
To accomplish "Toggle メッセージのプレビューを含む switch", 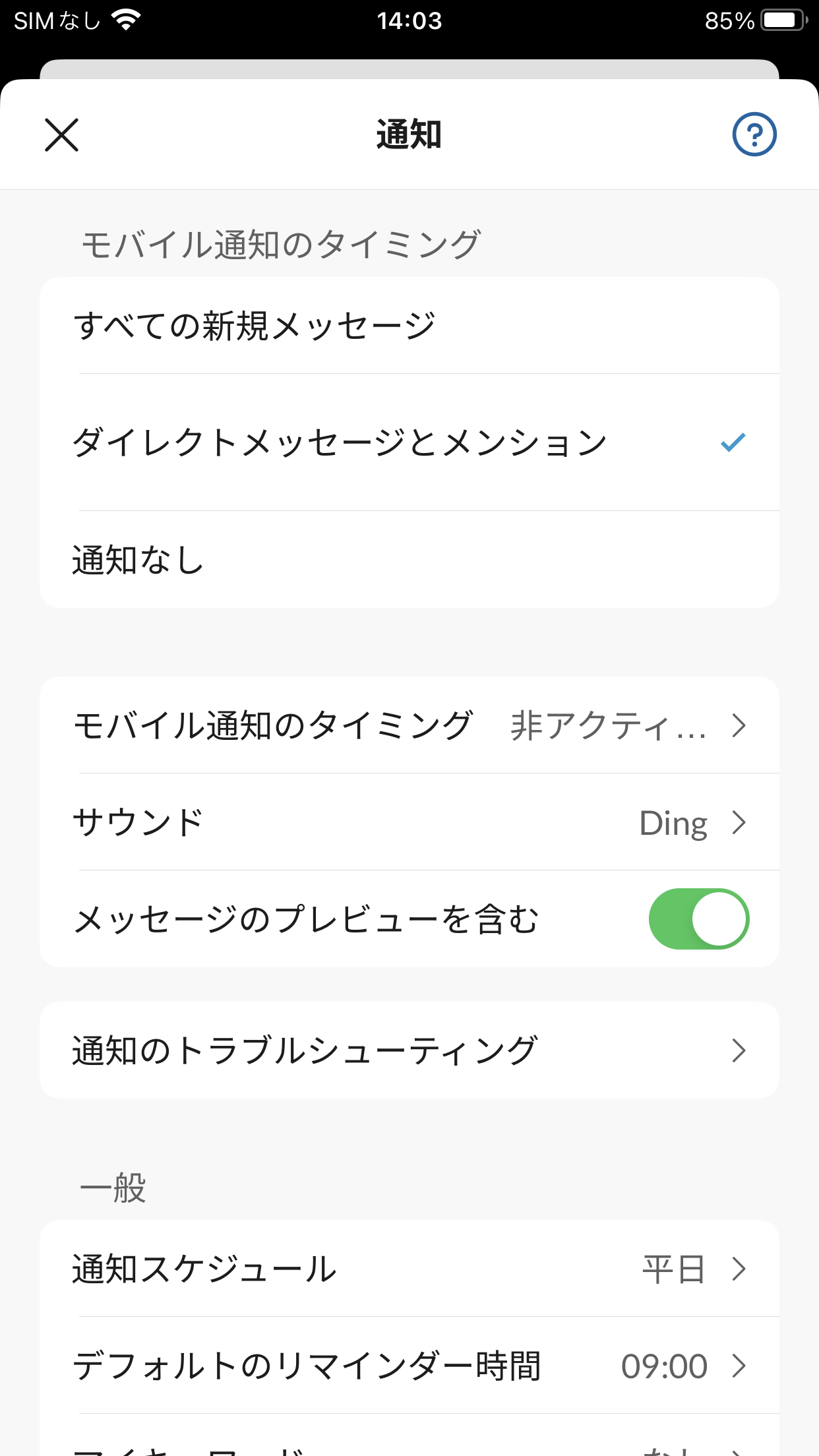I will pyautogui.click(x=698, y=919).
